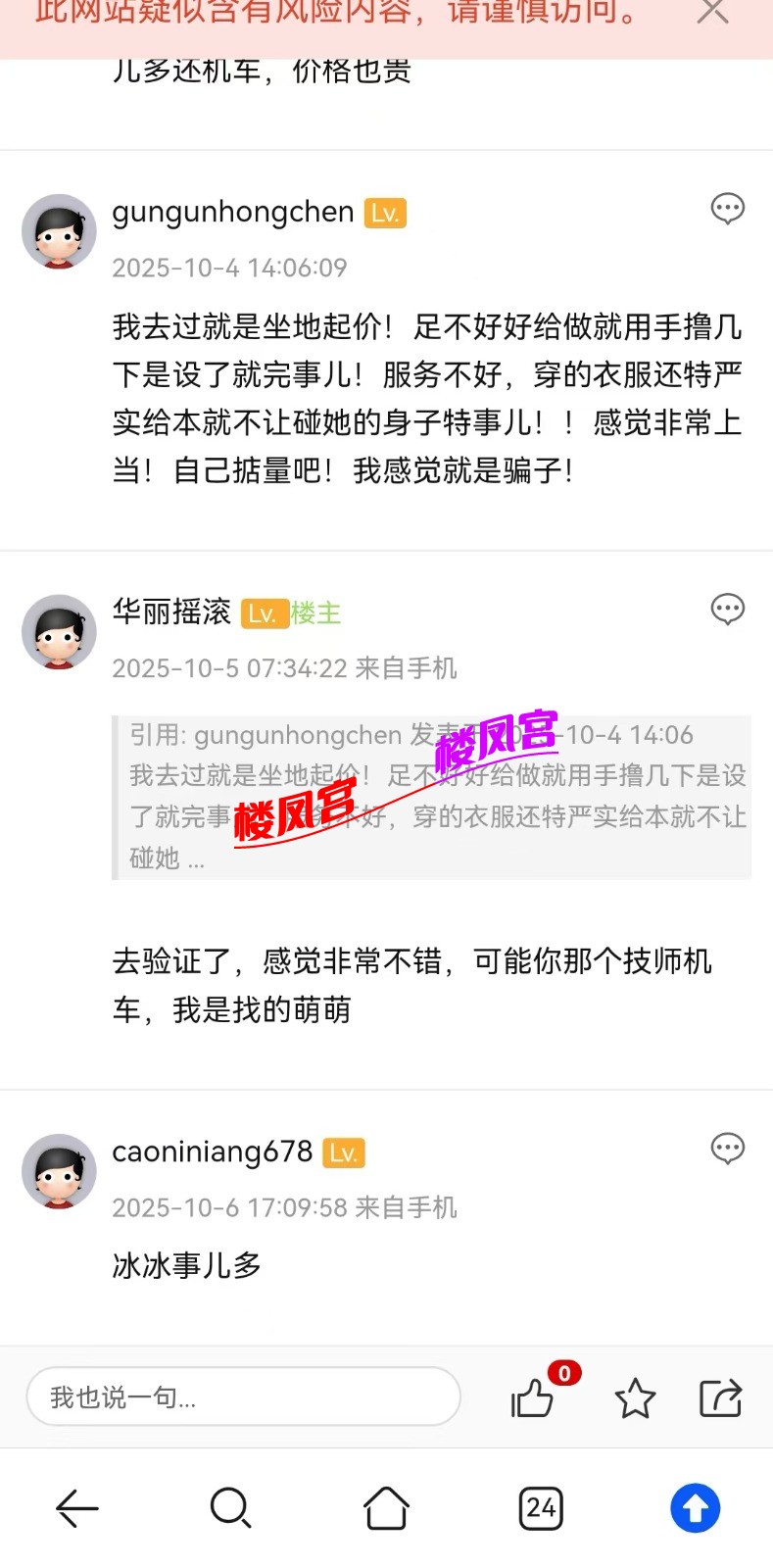The height and width of the screenshot is (1568, 773).
Task: Go back in the browser
Action: (x=77, y=1508)
